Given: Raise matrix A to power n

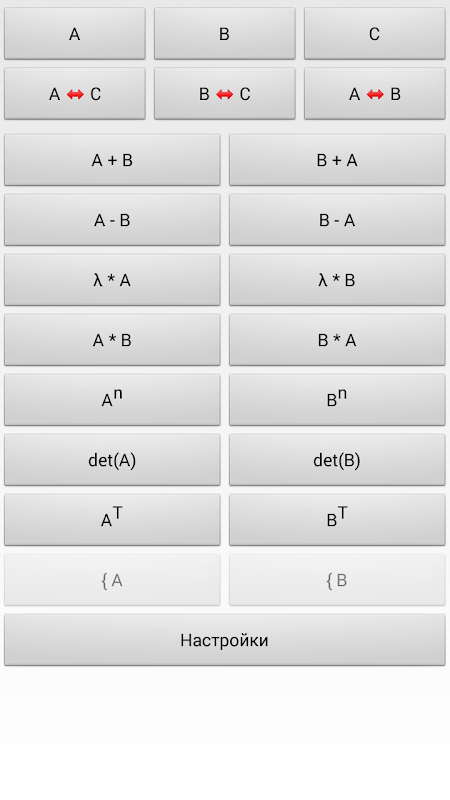Looking at the screenshot, I should [112, 400].
